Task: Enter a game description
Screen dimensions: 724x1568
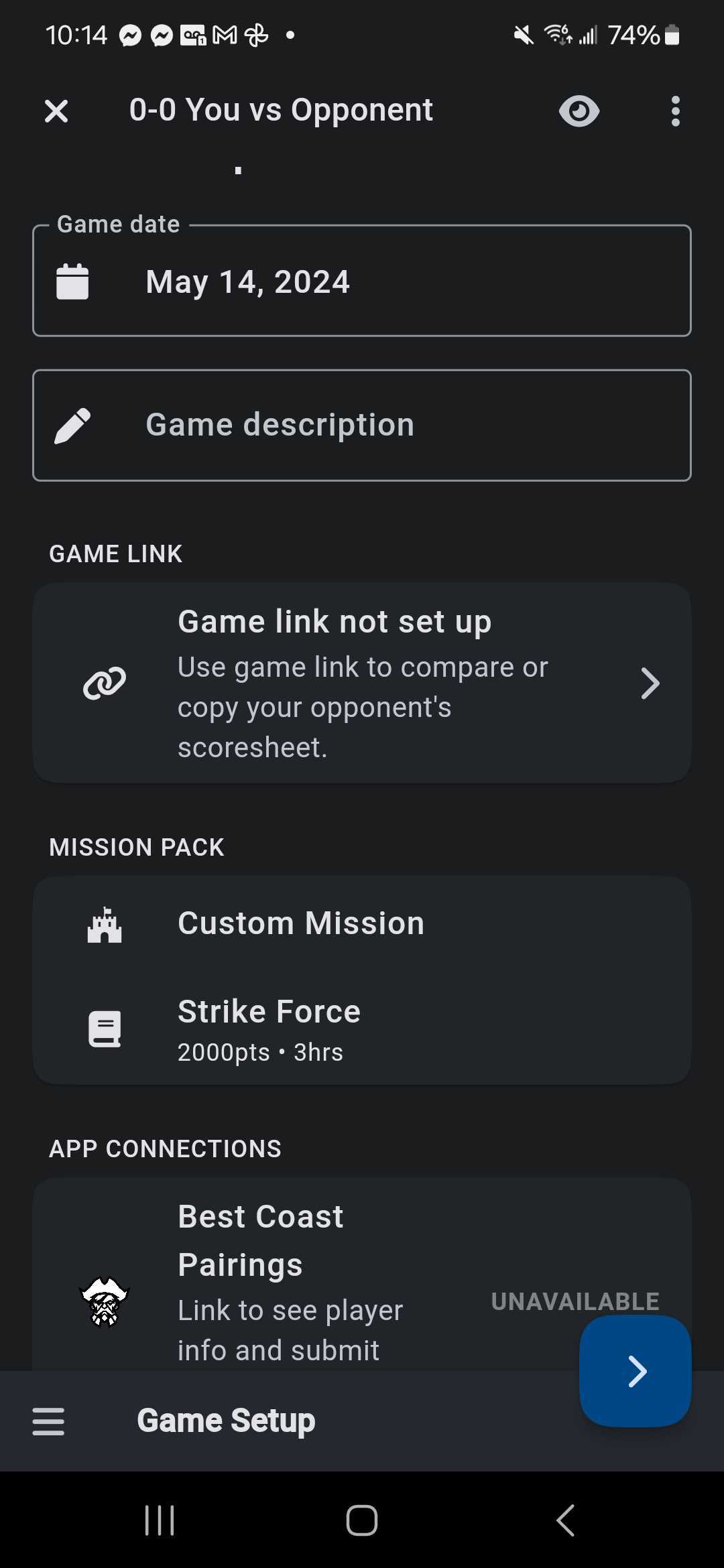Action: pos(362,426)
